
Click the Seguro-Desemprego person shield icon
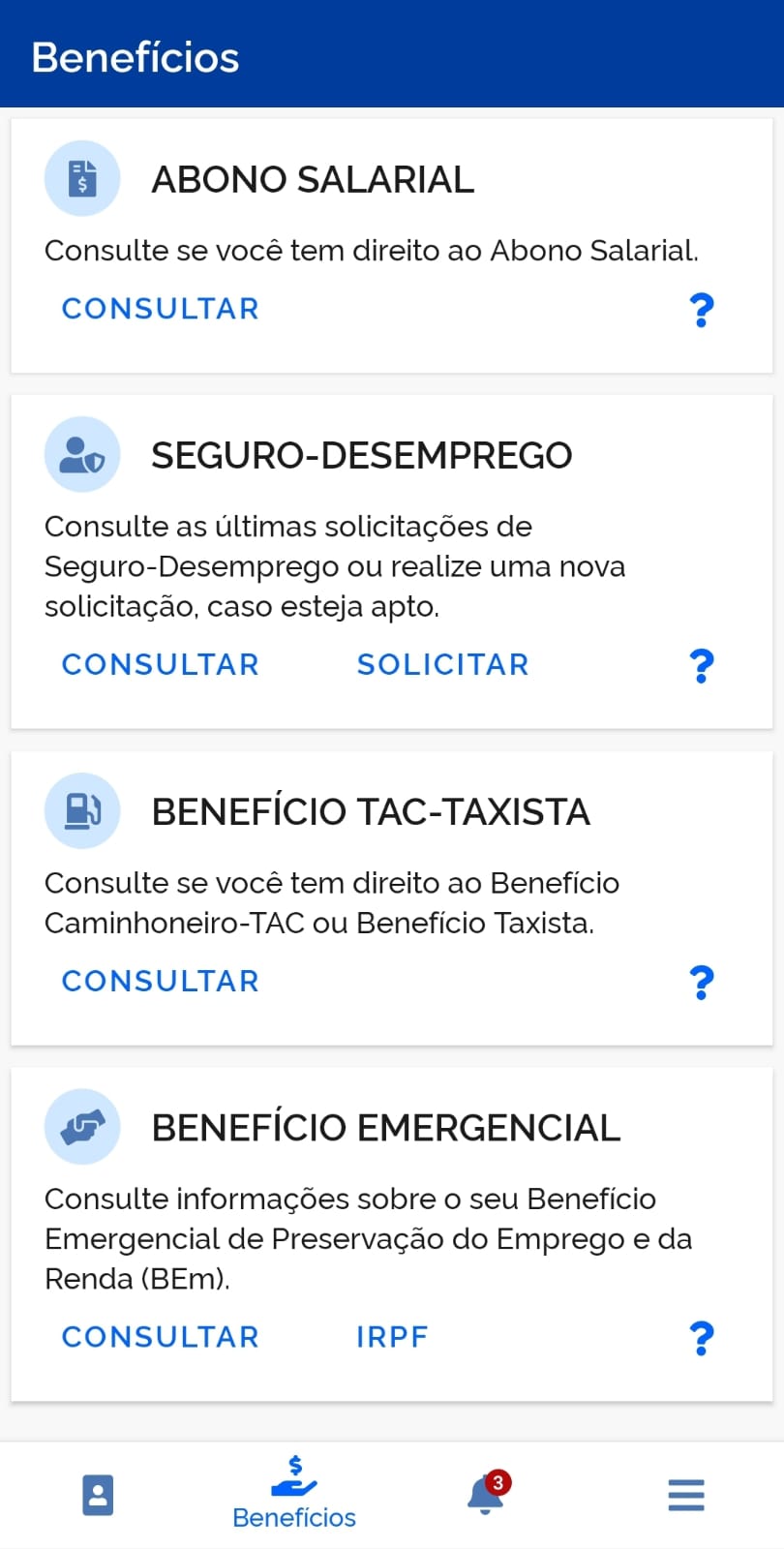pos(82,453)
